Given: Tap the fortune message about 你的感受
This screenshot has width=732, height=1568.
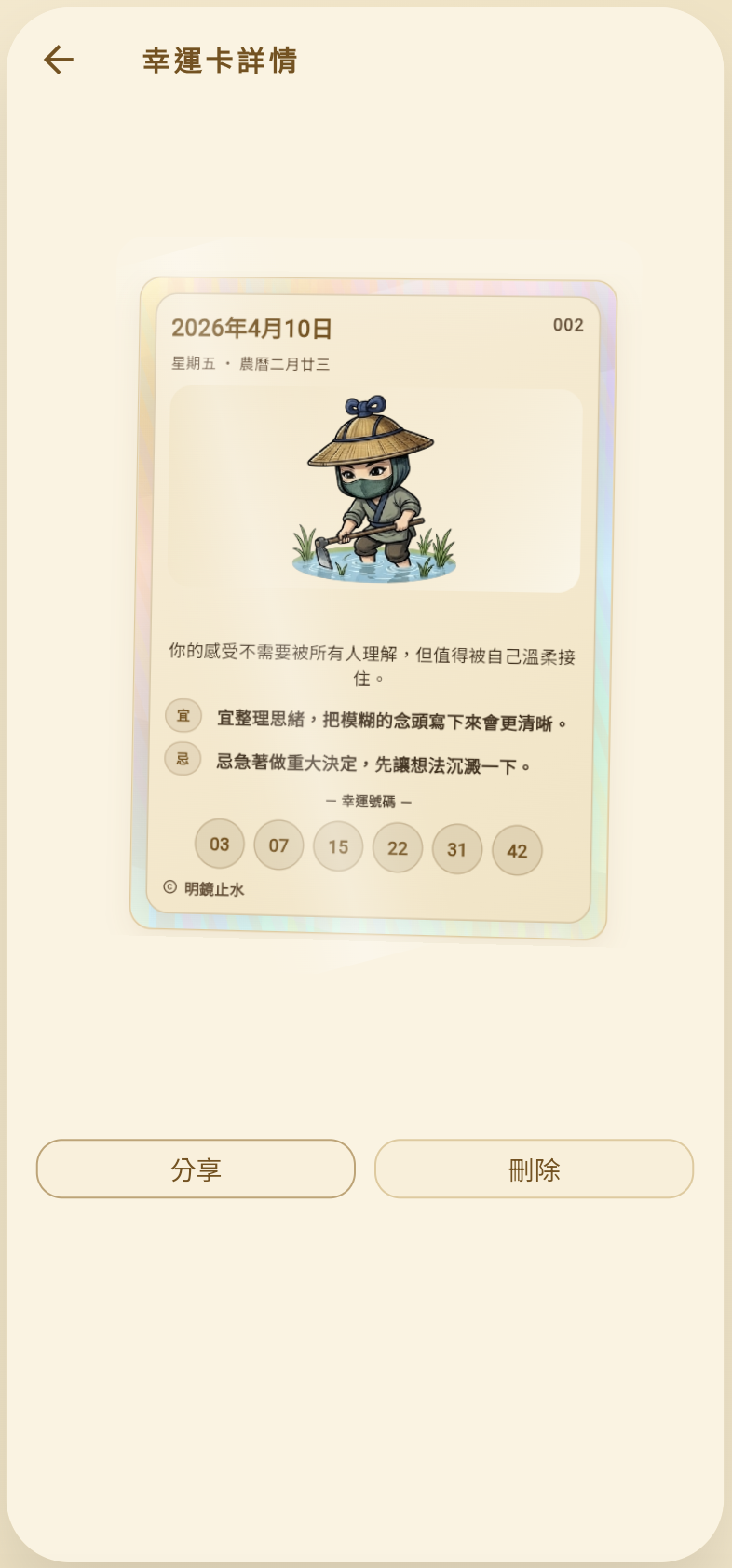Looking at the screenshot, I should (x=371, y=667).
